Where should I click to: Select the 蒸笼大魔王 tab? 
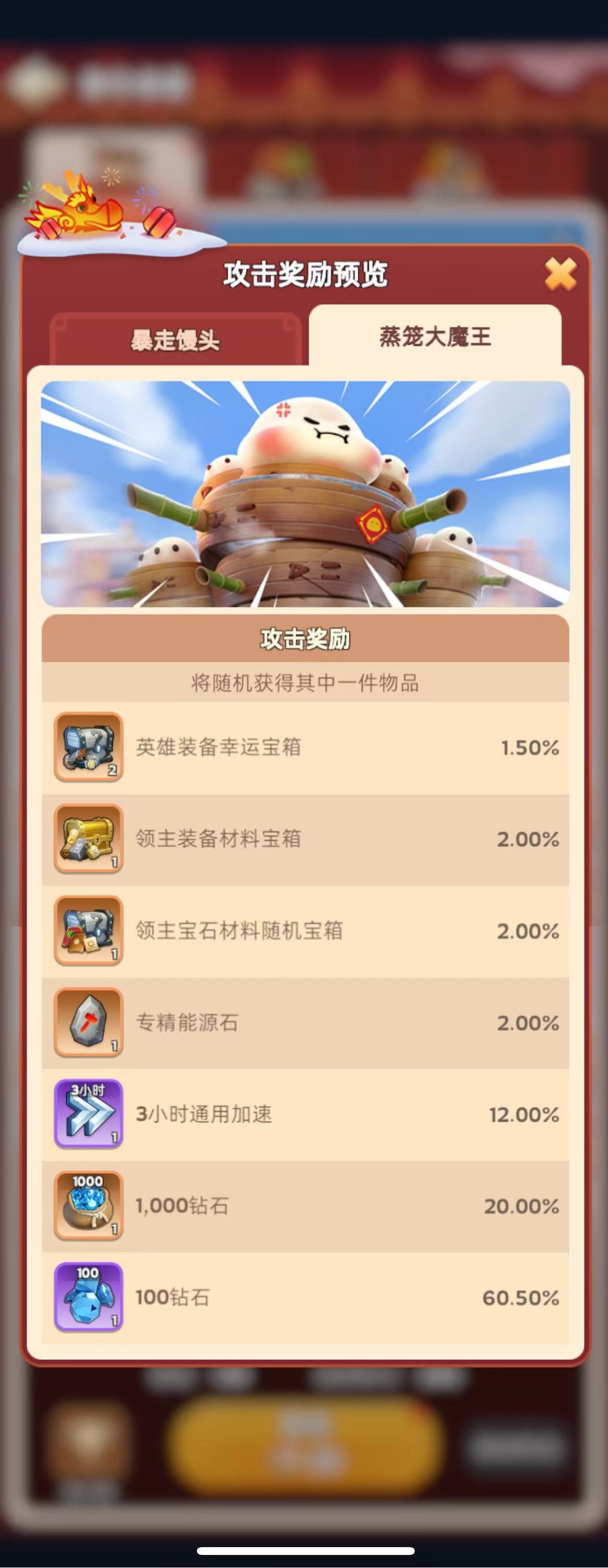435,336
